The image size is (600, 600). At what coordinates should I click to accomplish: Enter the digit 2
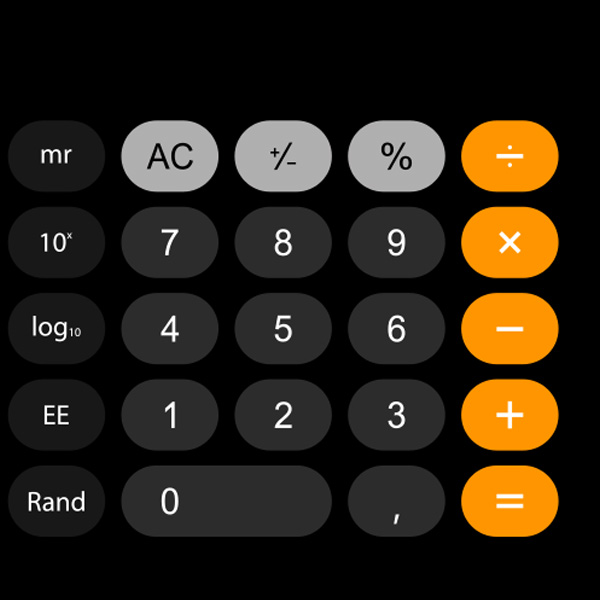coord(283,415)
